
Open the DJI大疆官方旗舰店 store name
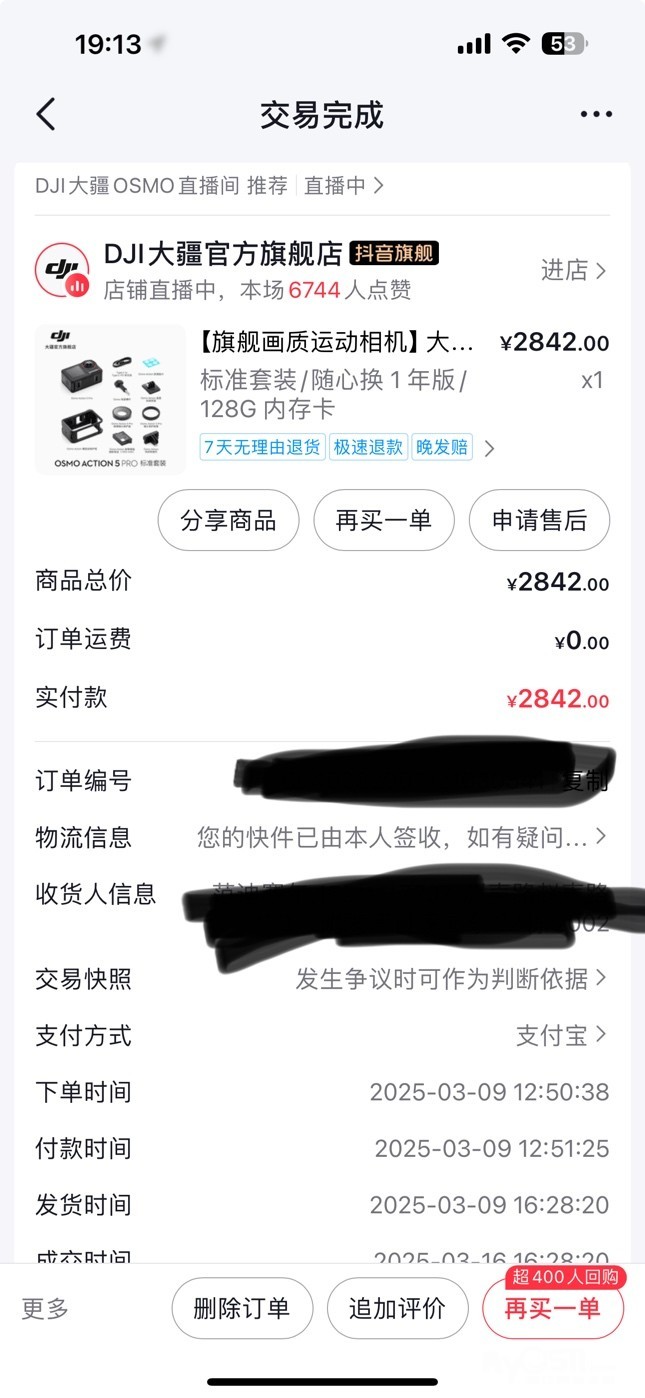223,254
